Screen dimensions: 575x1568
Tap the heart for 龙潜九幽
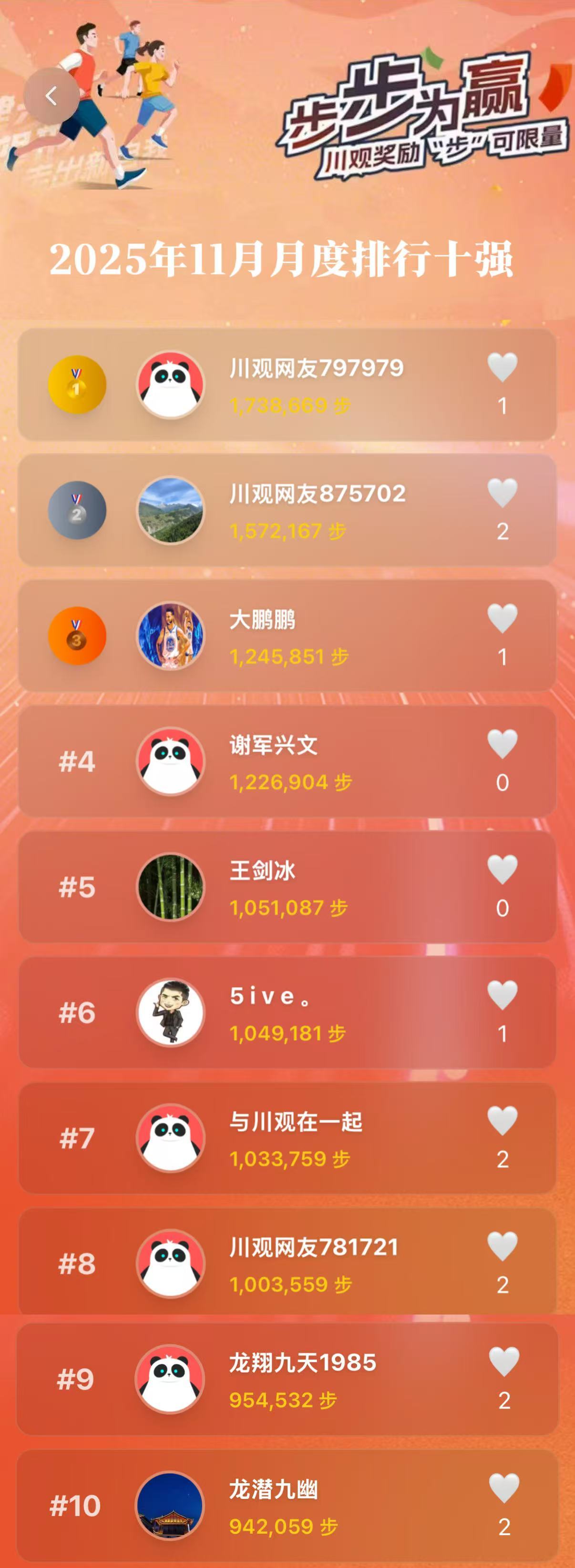[x=504, y=1488]
